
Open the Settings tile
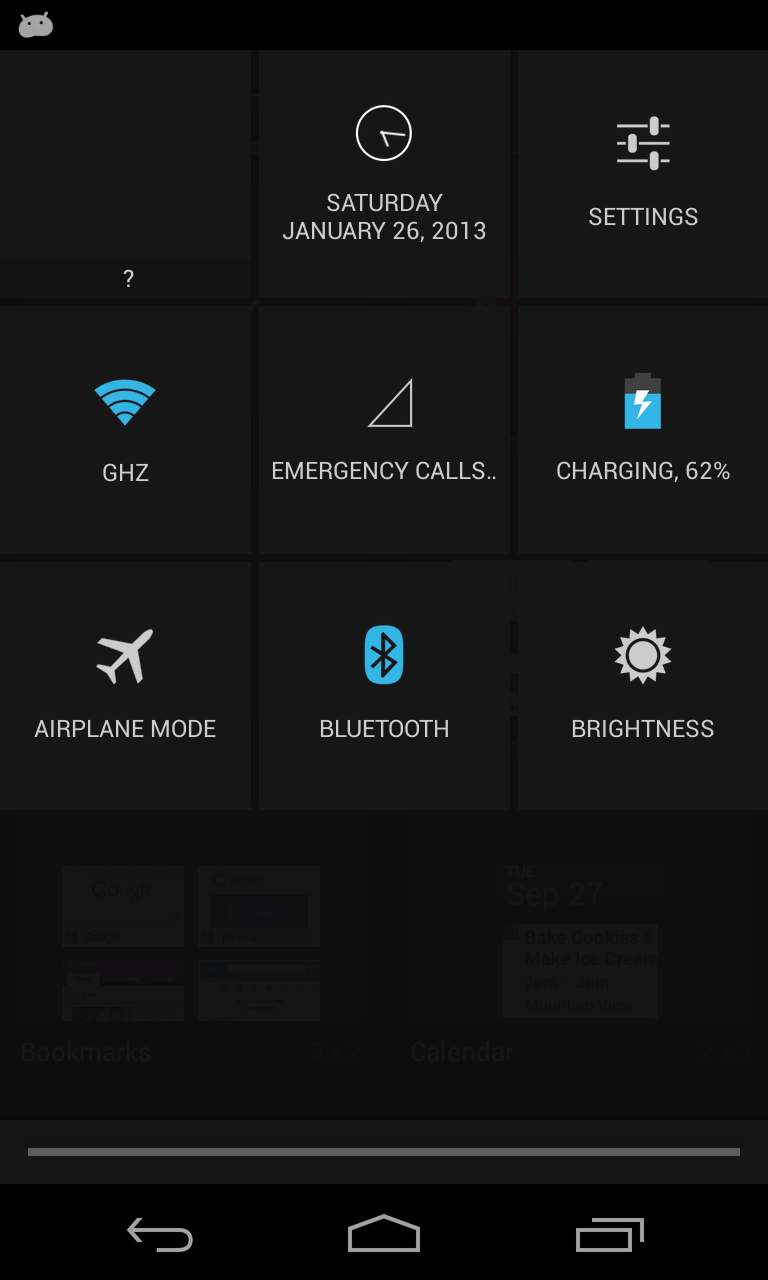(x=643, y=174)
